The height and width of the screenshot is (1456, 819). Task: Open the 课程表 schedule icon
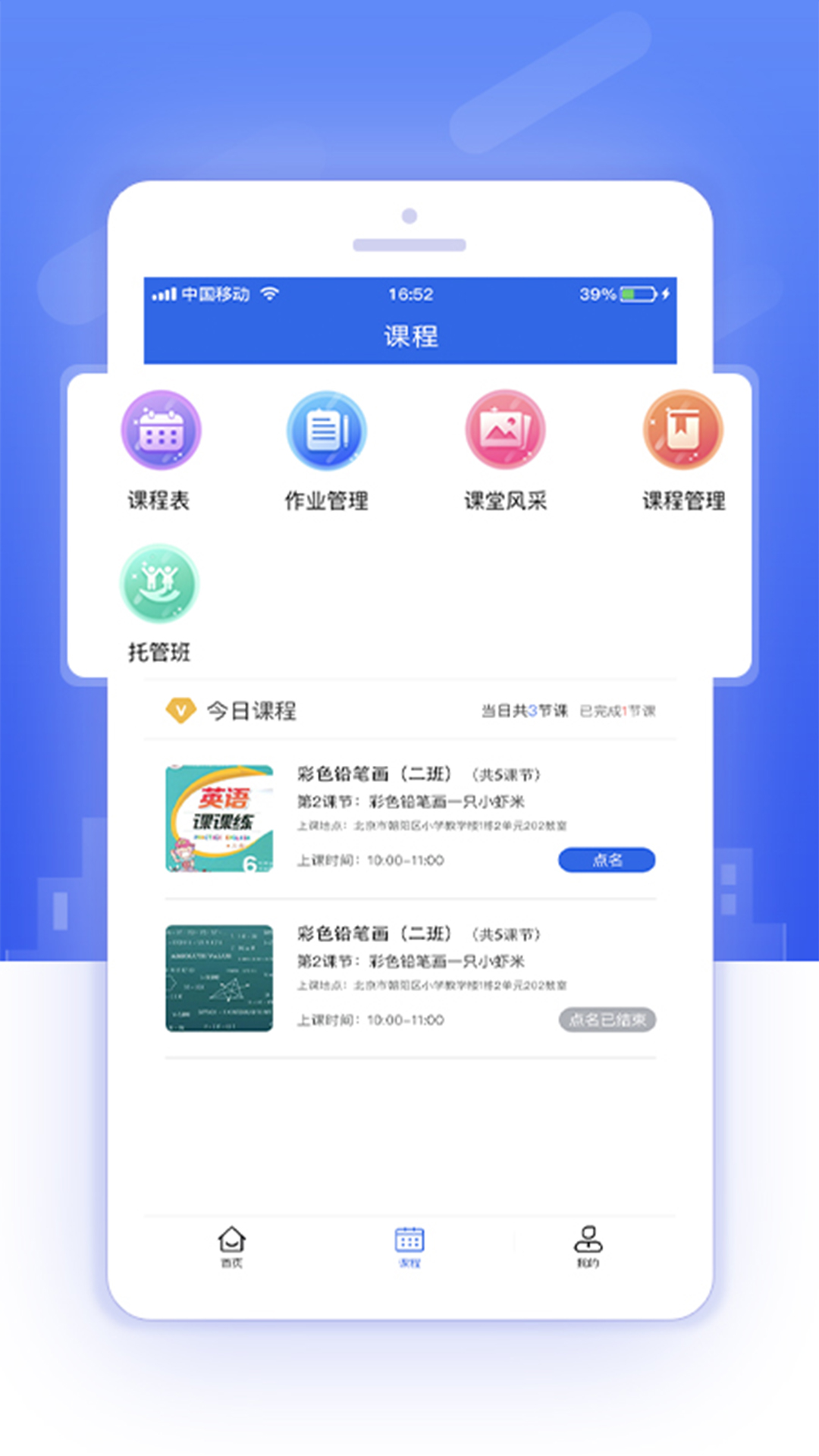(158, 430)
